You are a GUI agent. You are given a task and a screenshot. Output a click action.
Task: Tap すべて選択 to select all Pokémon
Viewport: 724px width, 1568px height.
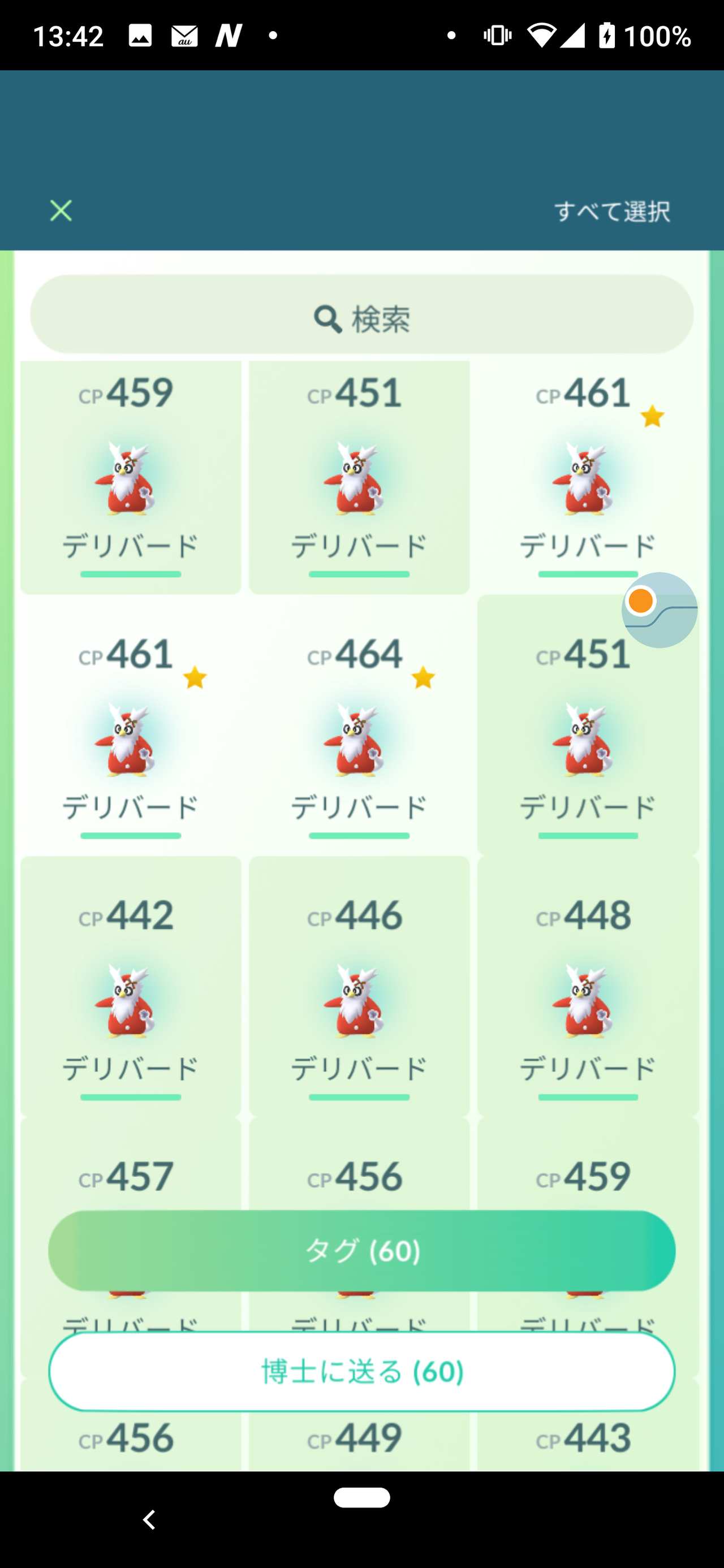click(x=613, y=211)
